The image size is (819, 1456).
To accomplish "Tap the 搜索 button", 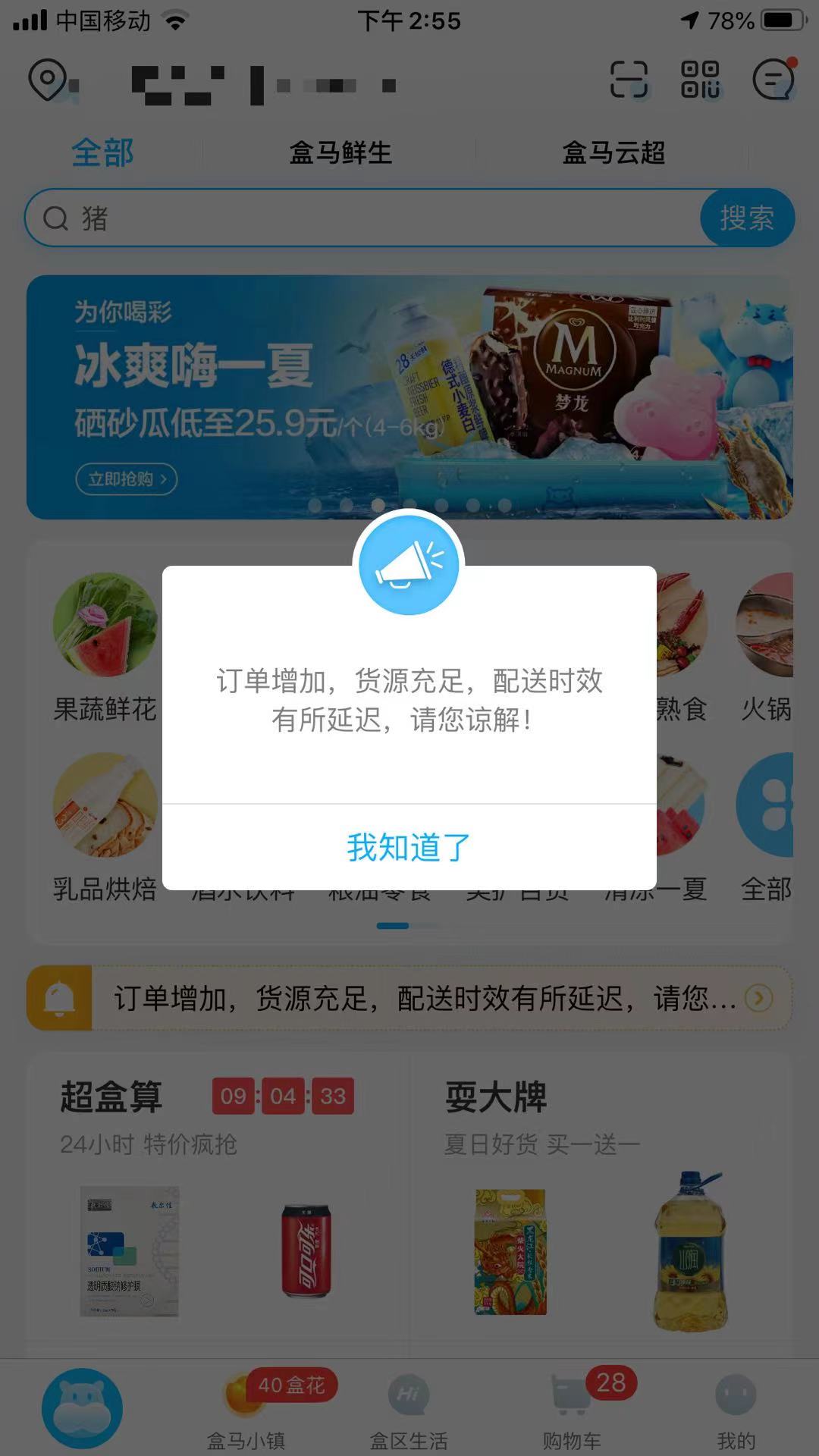I will (747, 218).
